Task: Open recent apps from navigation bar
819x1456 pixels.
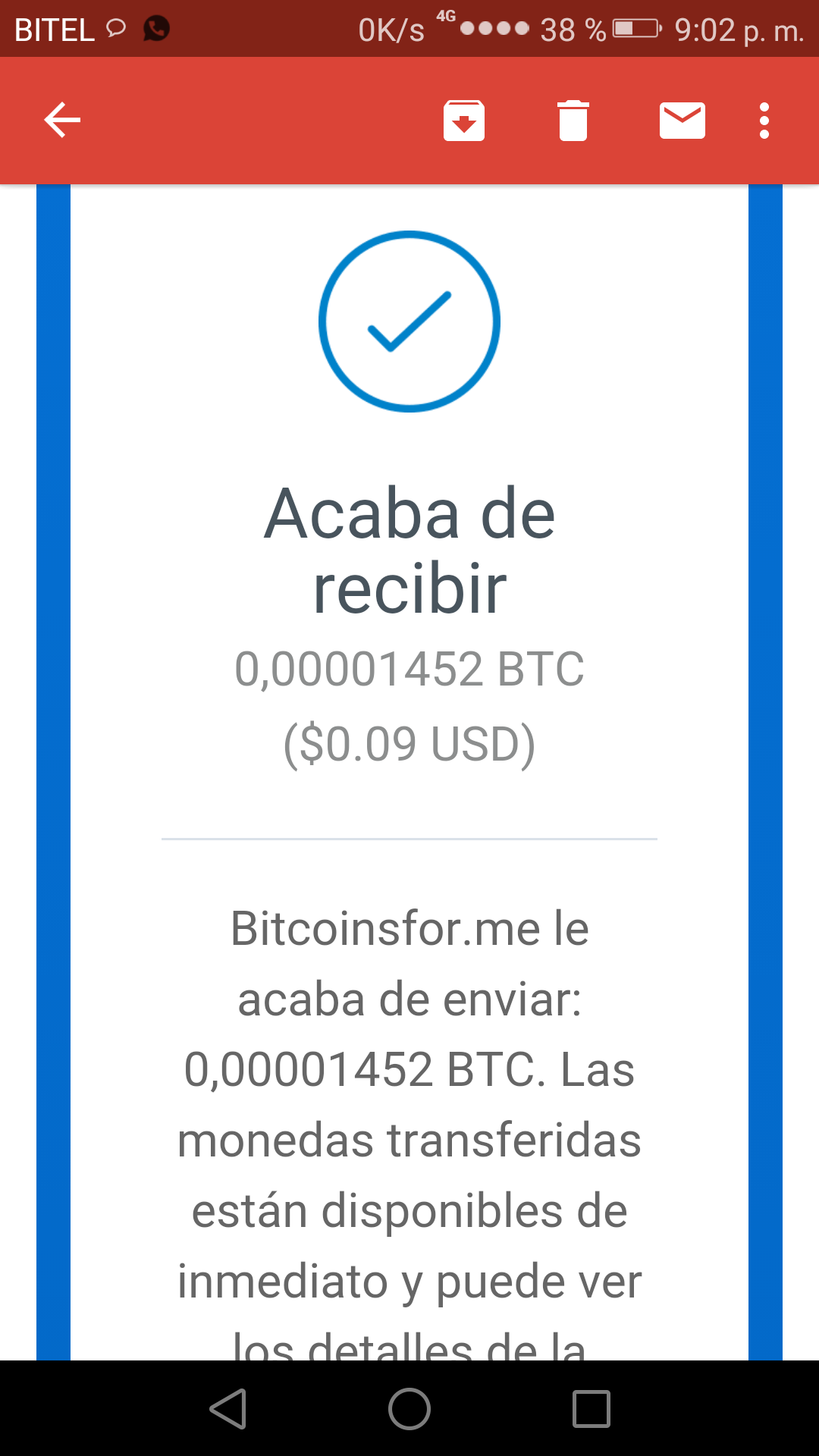Action: (x=591, y=1409)
